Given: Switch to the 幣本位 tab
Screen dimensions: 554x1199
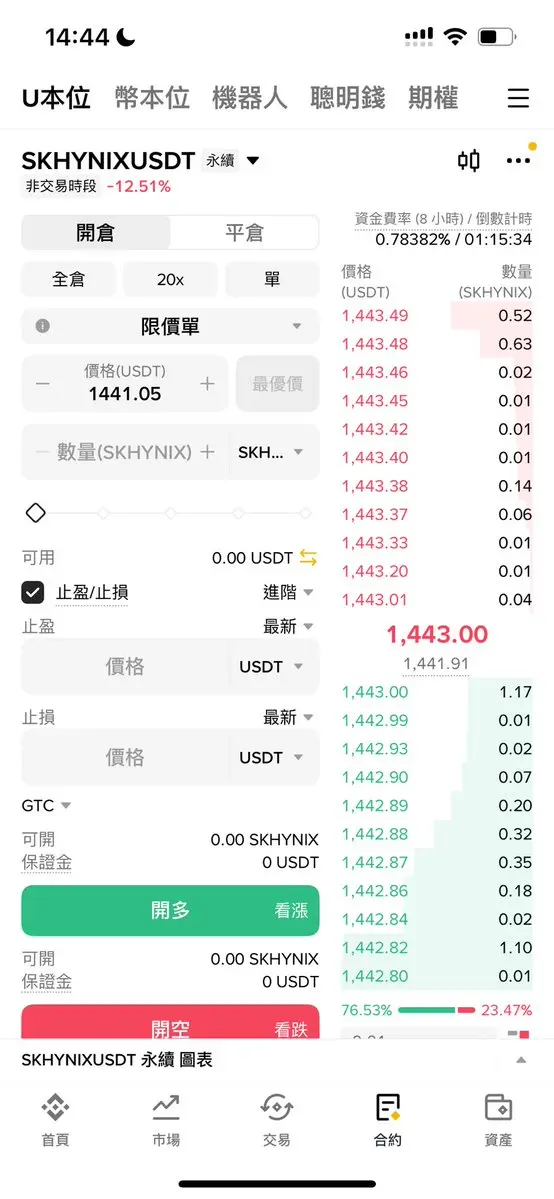Looking at the screenshot, I should click(x=152, y=98).
